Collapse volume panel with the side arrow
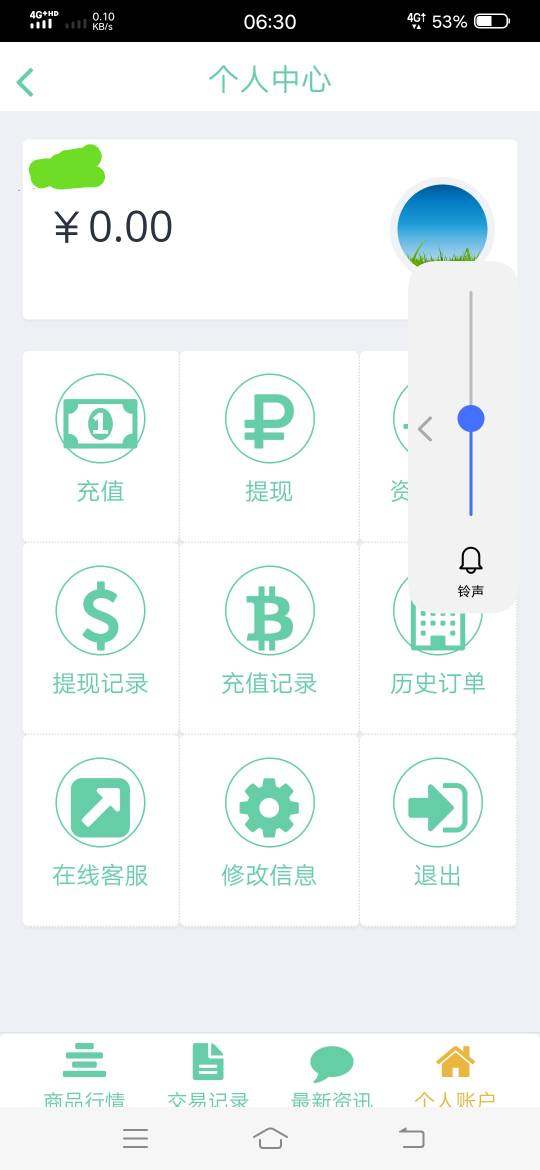 [425, 429]
